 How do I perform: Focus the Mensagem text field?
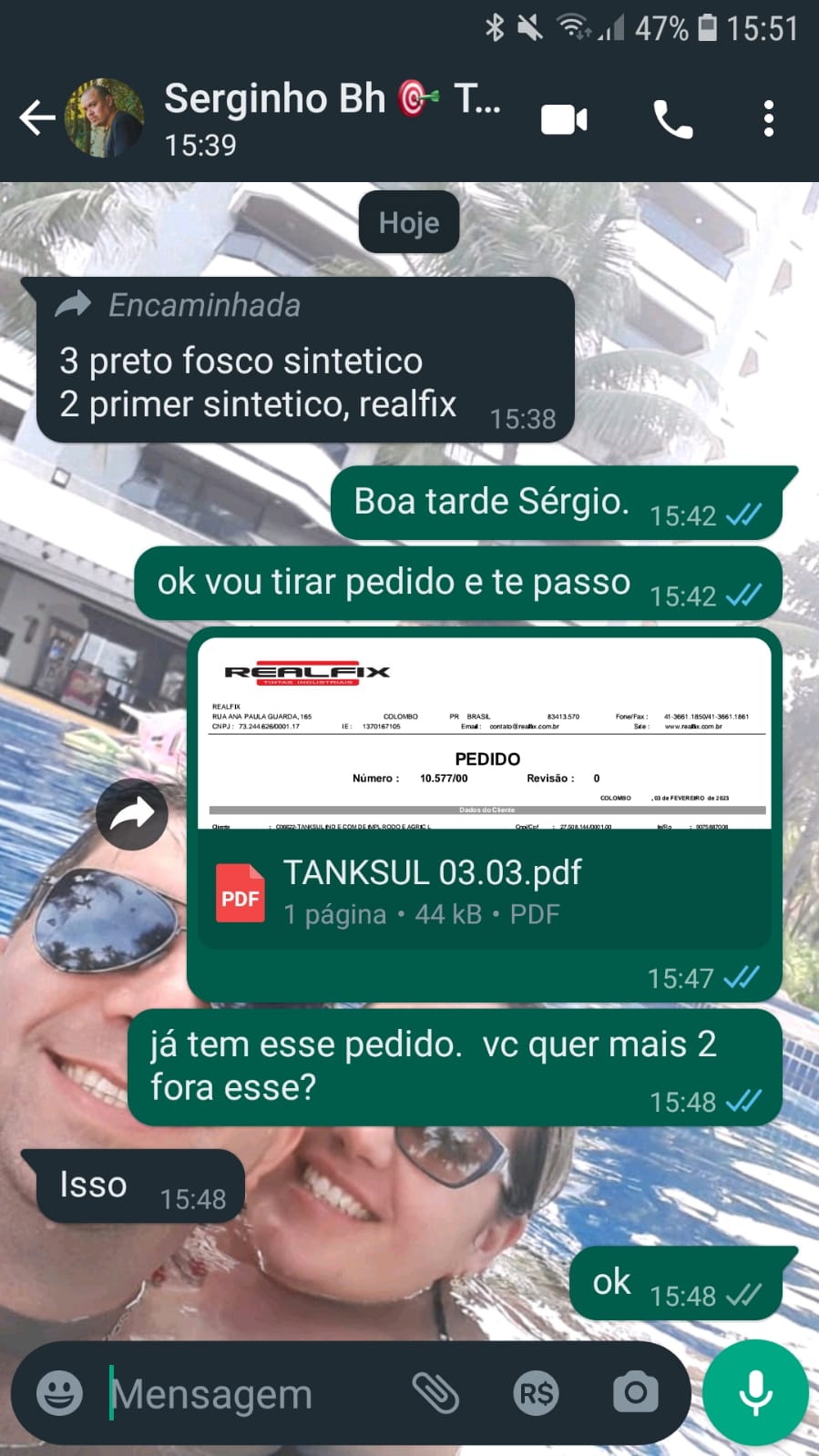pyautogui.click(x=246, y=1393)
